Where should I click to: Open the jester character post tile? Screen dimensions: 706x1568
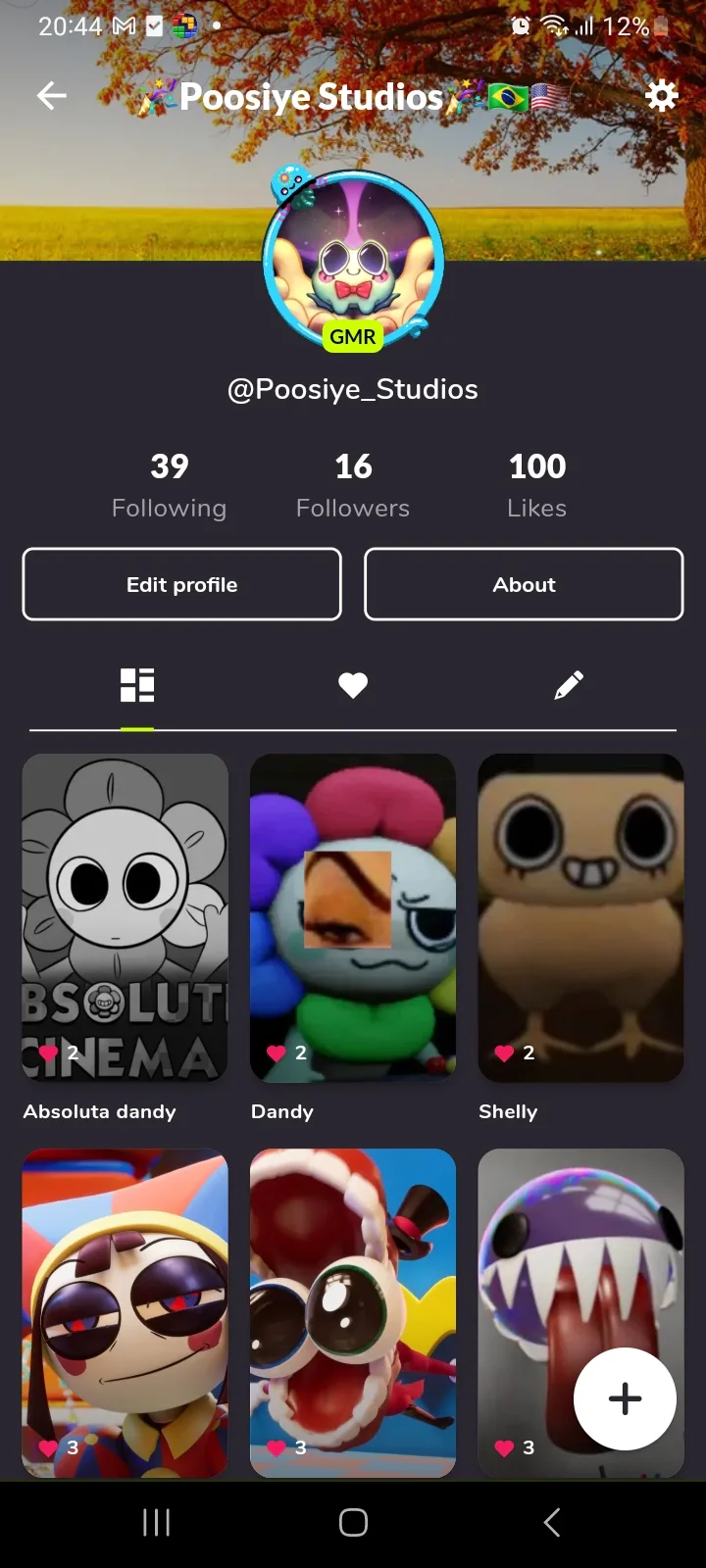pyautogui.click(x=126, y=1311)
